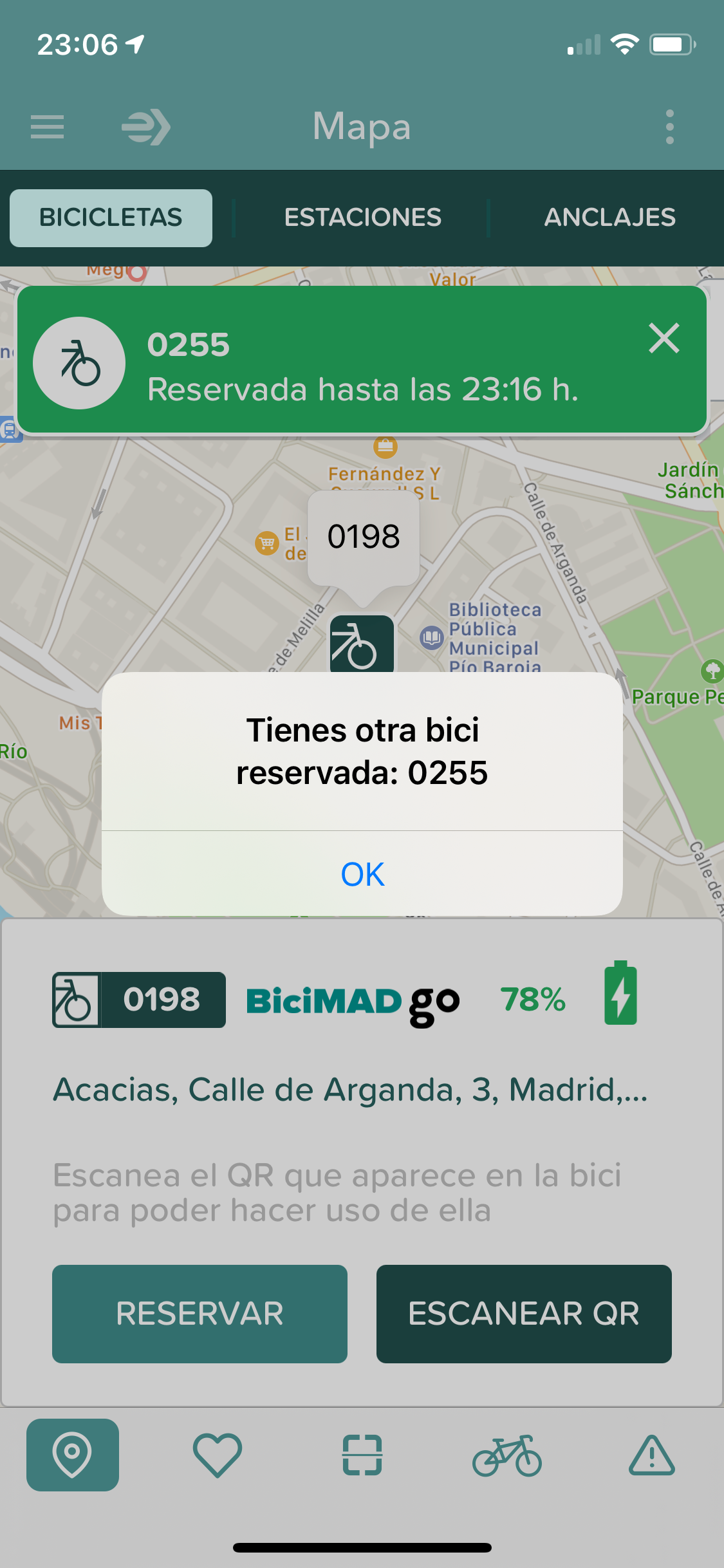The image size is (724, 1568).
Task: Tap the dark bike marker on the map
Action: tap(362, 644)
